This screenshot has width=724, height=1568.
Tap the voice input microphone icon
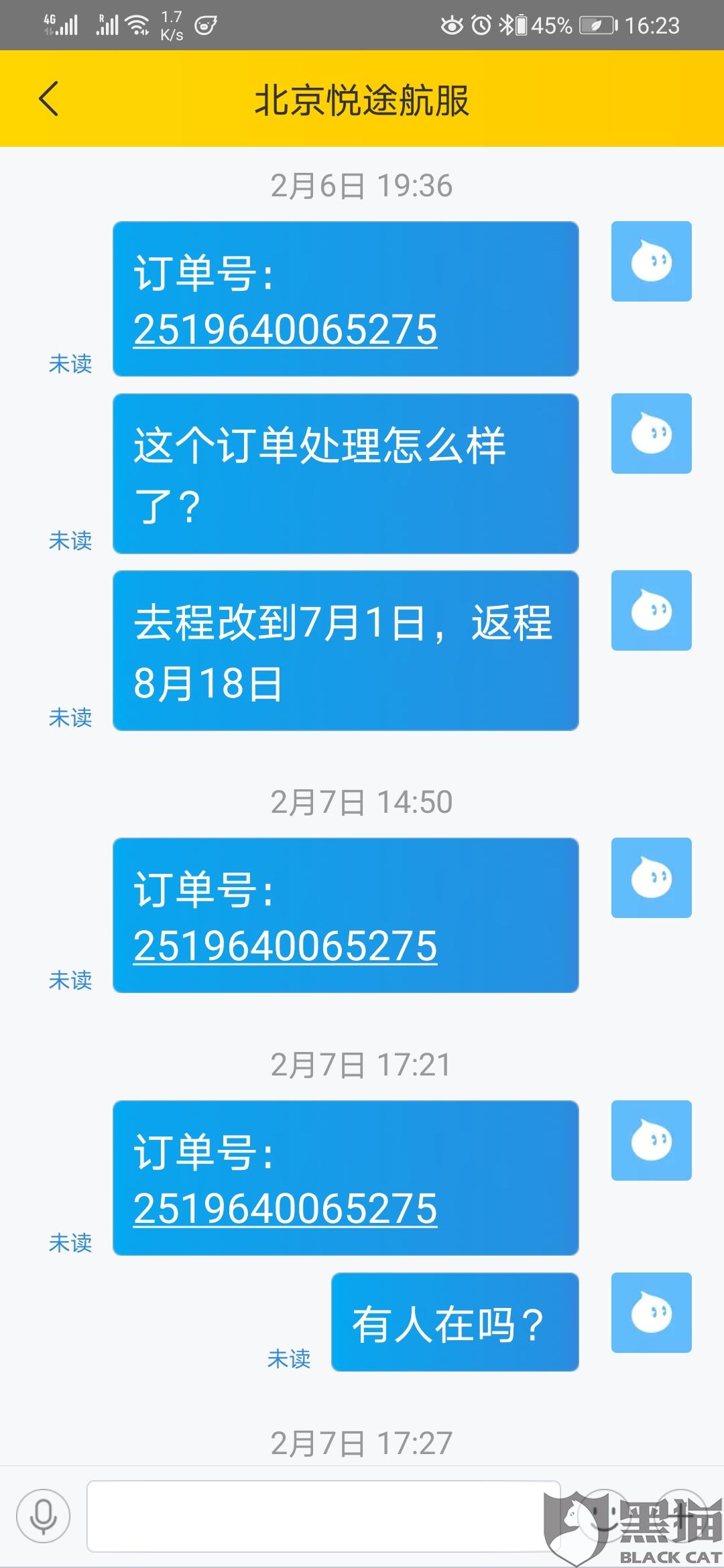point(44,1516)
